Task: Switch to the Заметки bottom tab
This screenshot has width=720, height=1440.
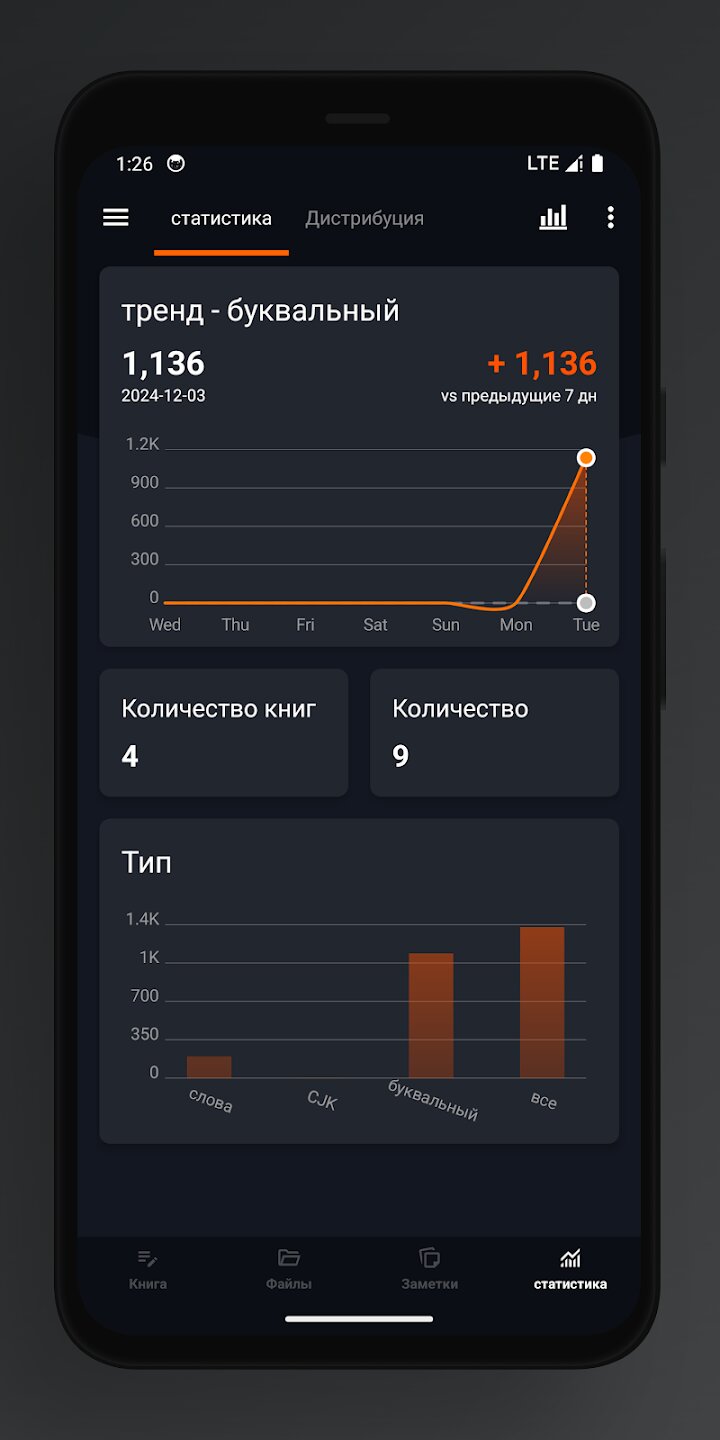Action: pos(430,1269)
